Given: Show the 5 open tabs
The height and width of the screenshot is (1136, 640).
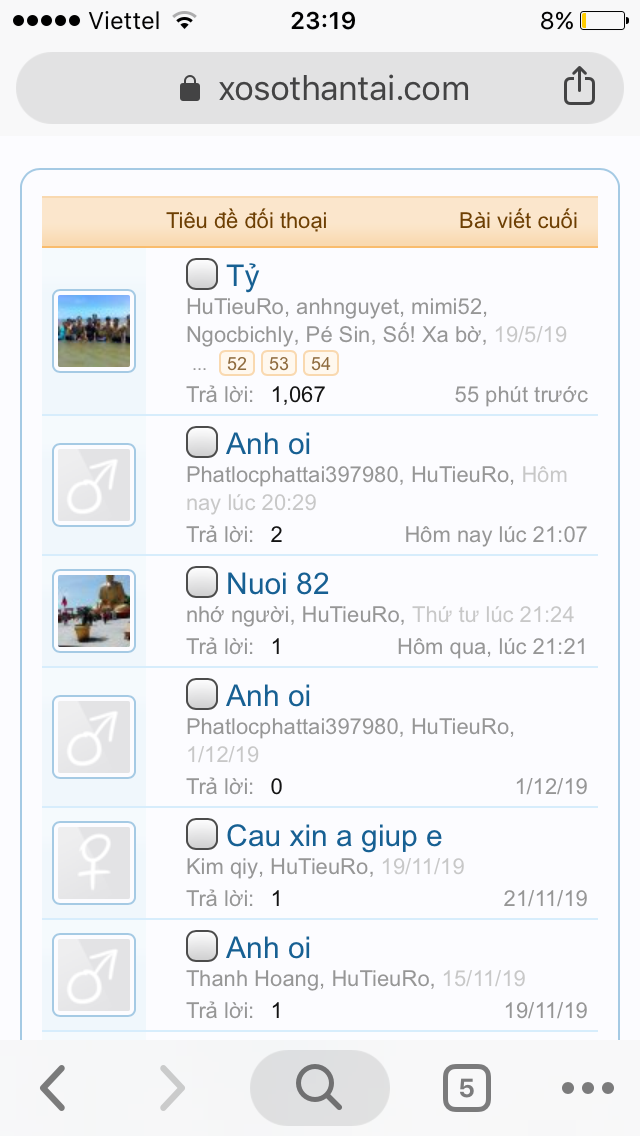Looking at the screenshot, I should 466,1088.
